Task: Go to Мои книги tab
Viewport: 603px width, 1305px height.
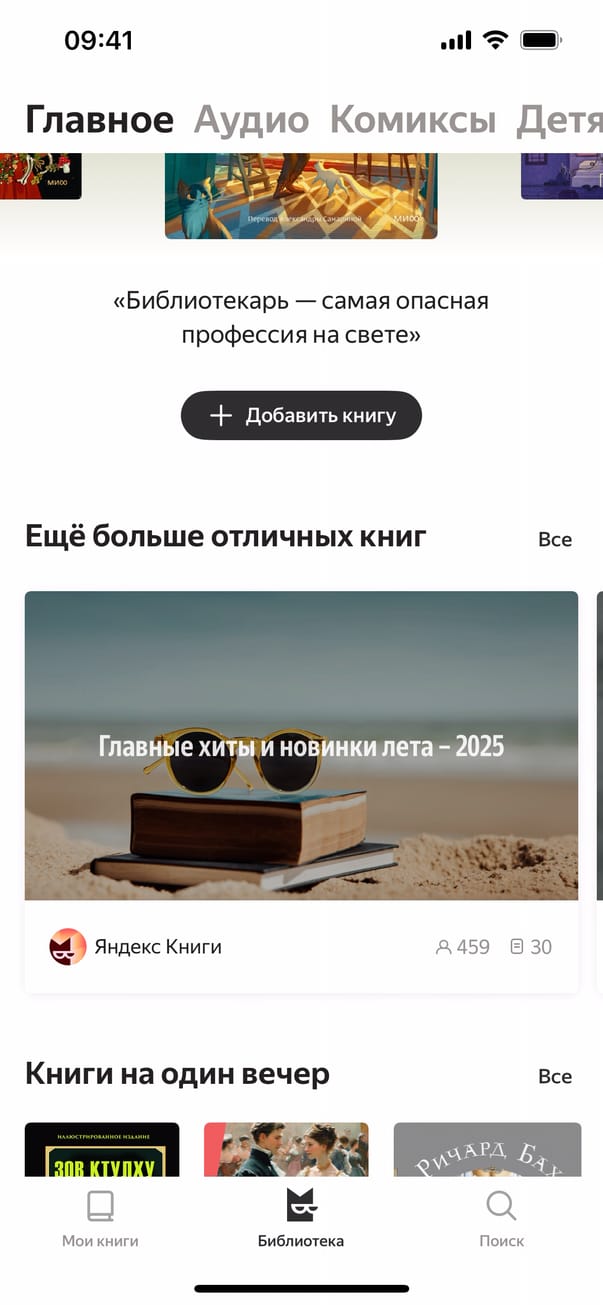Action: pos(100,1220)
